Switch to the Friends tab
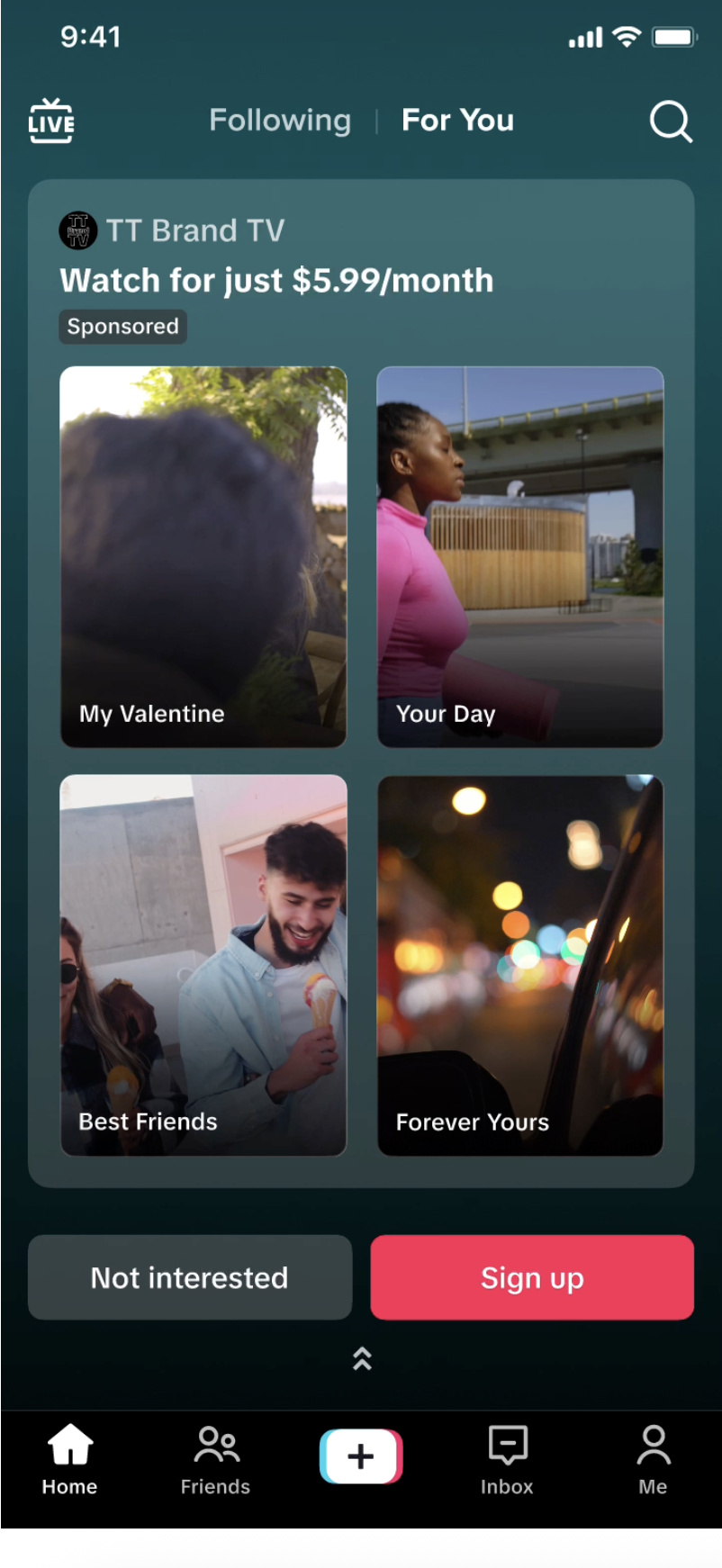This screenshot has width=722, height=1568. click(215, 1460)
